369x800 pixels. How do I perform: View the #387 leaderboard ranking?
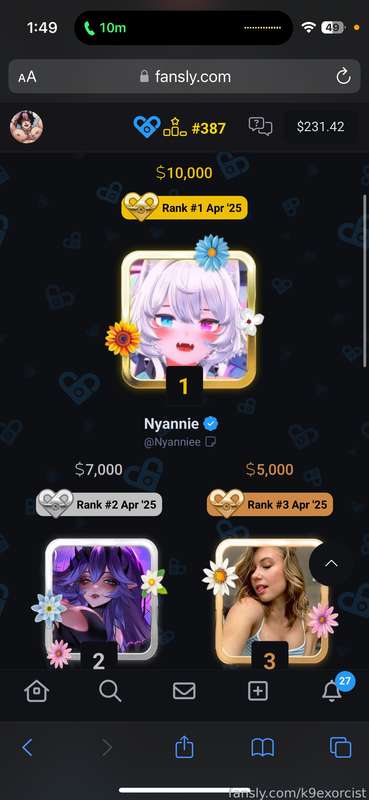[194, 128]
